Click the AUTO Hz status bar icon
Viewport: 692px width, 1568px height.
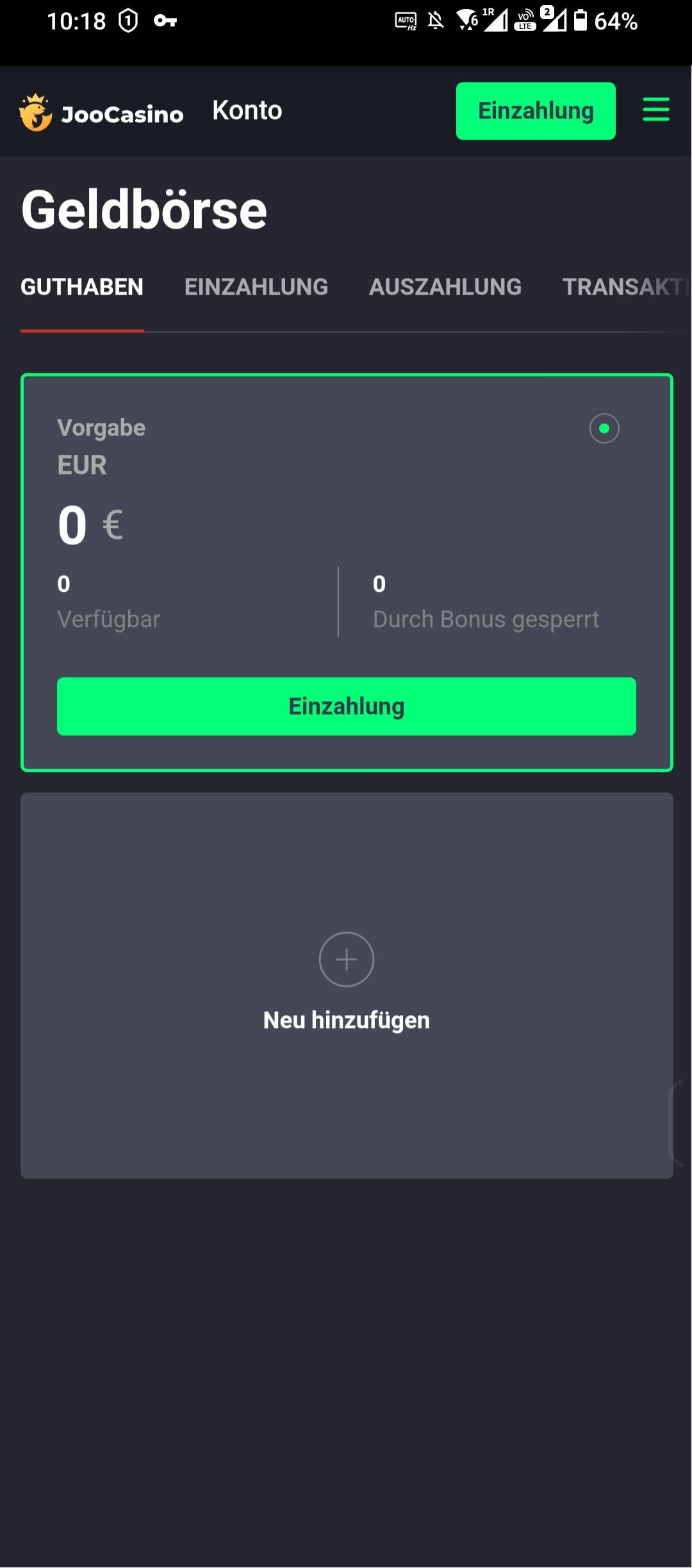404,21
